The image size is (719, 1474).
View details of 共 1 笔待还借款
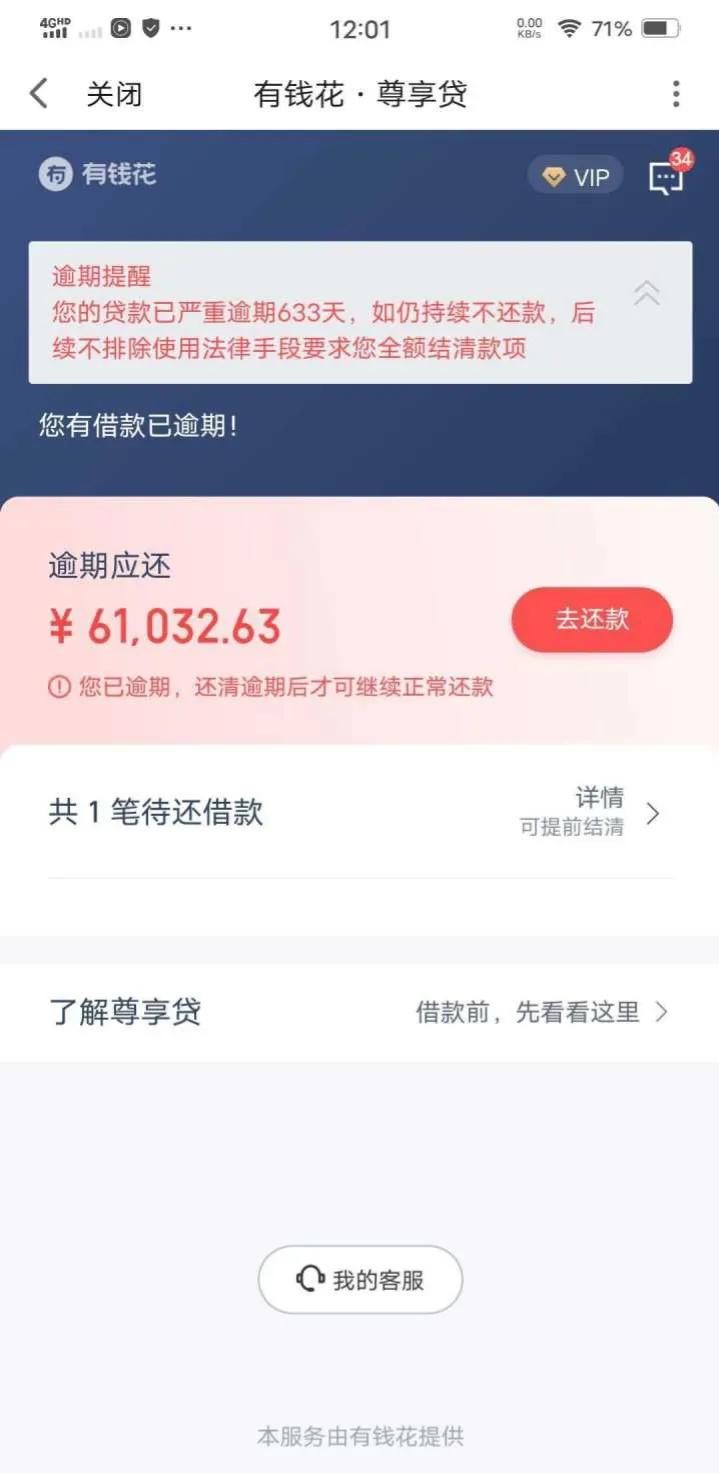(600, 812)
